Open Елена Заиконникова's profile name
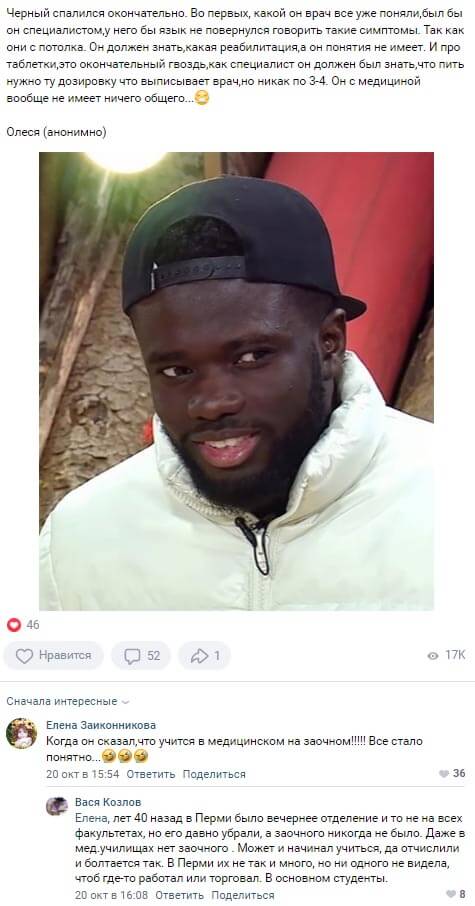Viewport: 475px width, 906px height. 101,725
